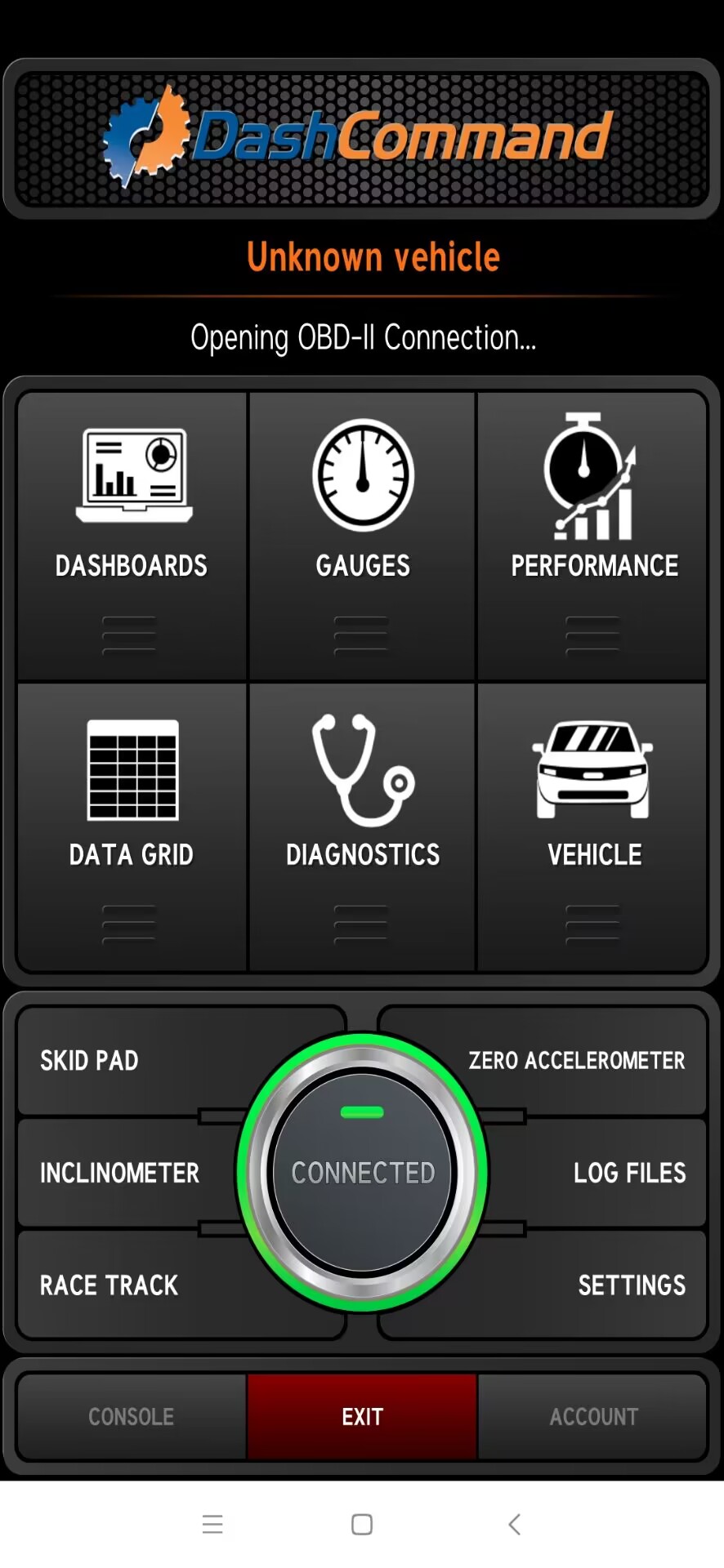Go to Performance tools

click(x=592, y=535)
